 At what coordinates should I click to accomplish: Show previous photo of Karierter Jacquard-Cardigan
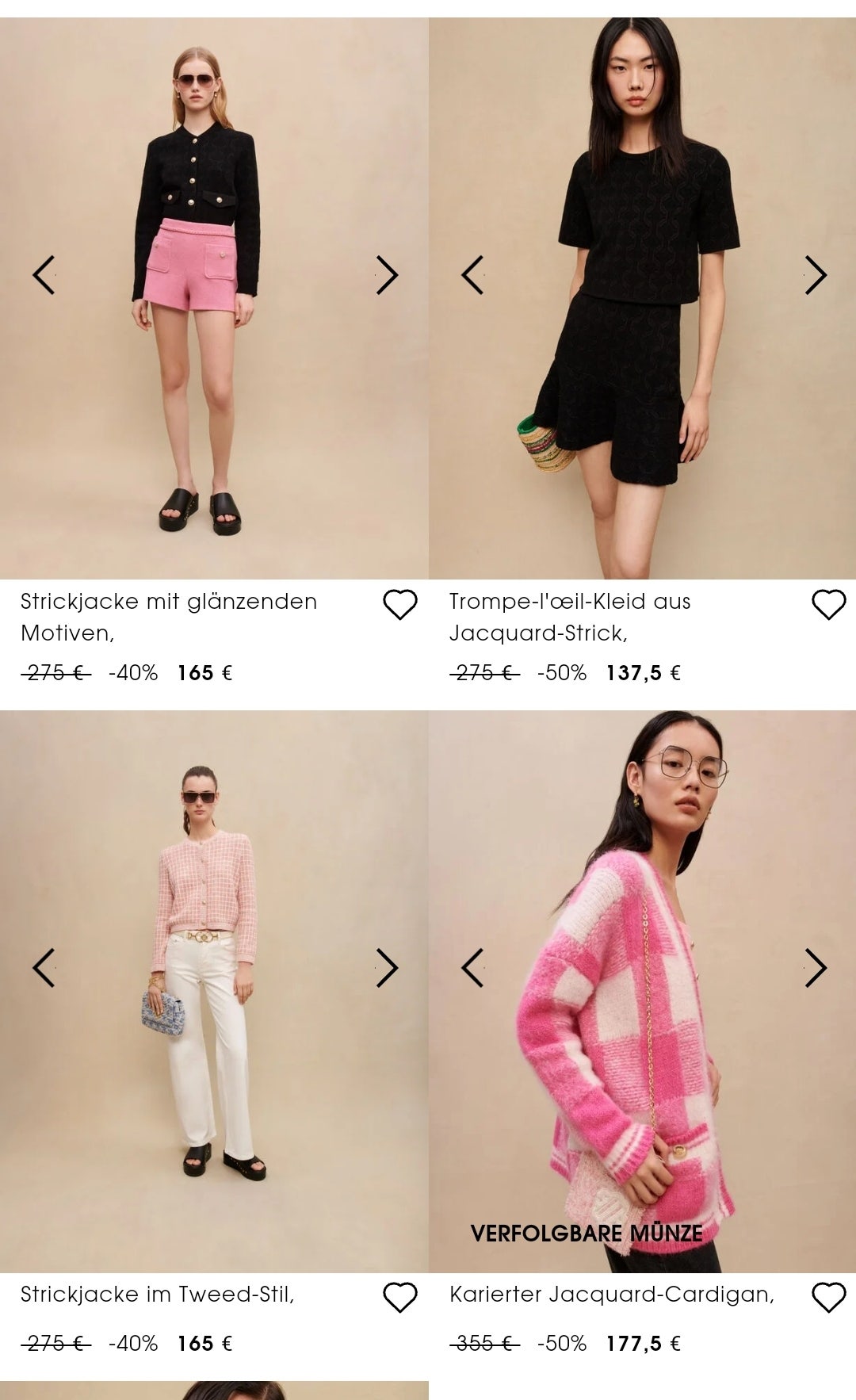click(473, 968)
